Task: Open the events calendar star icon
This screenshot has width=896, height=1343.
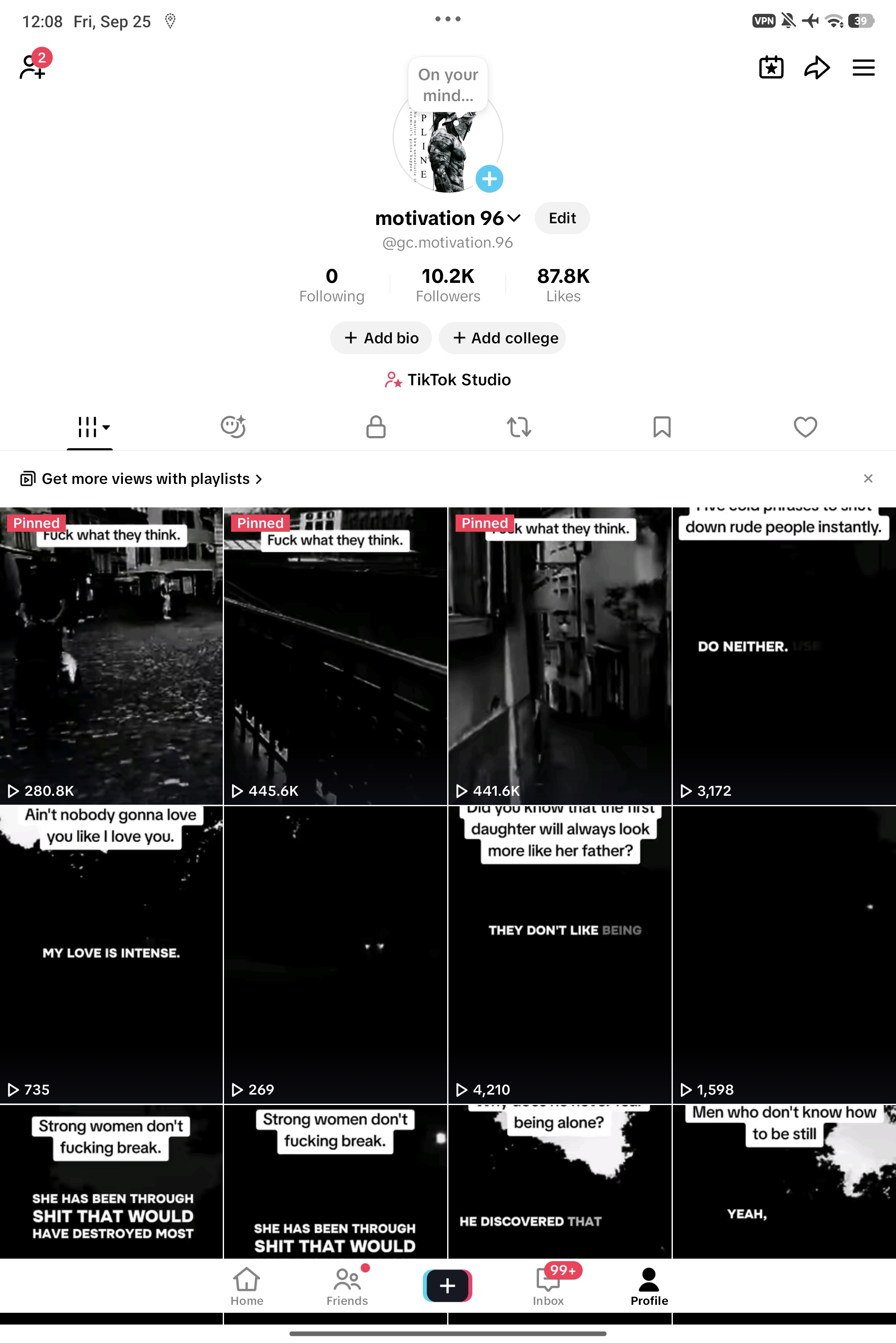Action: point(771,68)
